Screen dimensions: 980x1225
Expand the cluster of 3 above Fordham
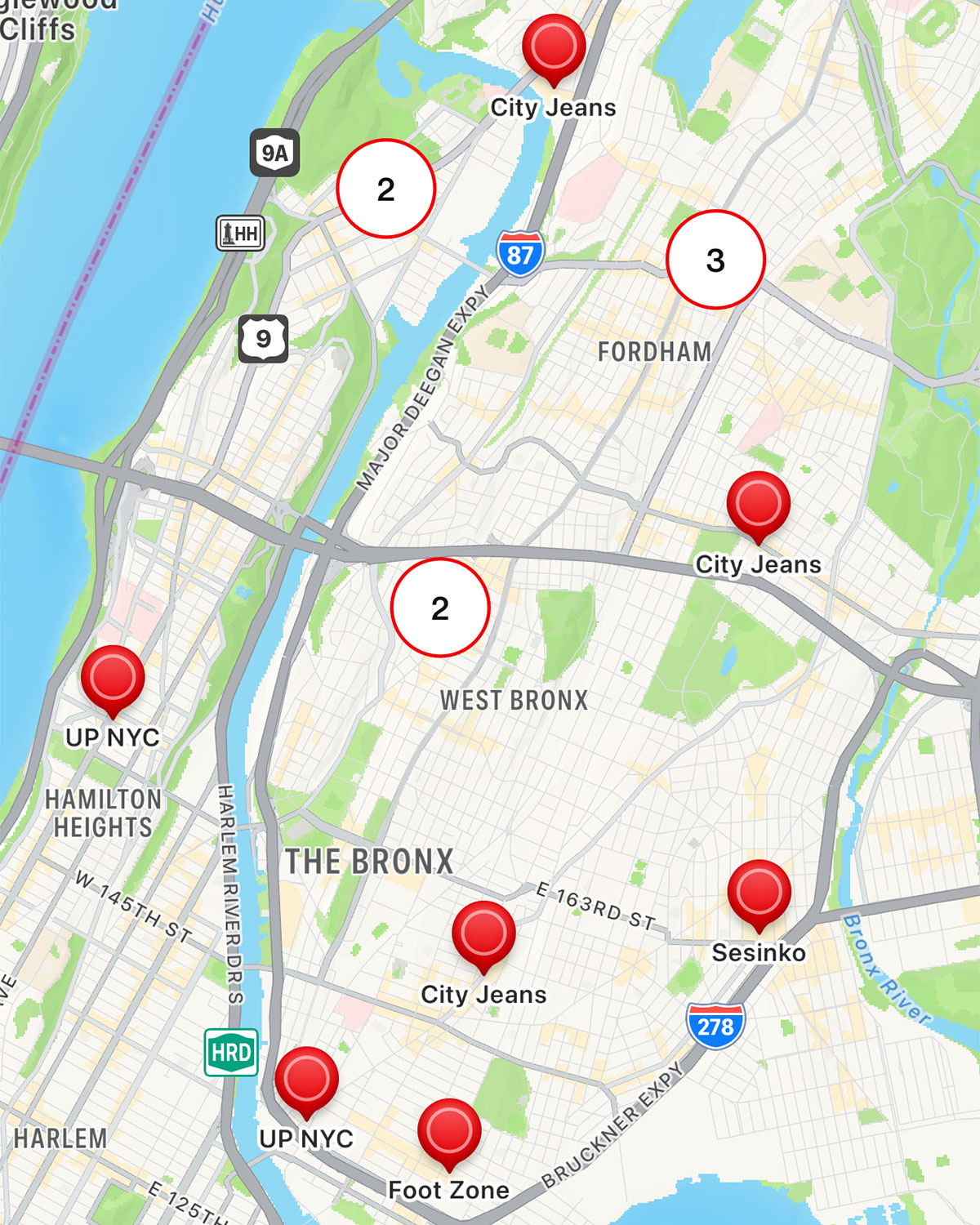715,260
